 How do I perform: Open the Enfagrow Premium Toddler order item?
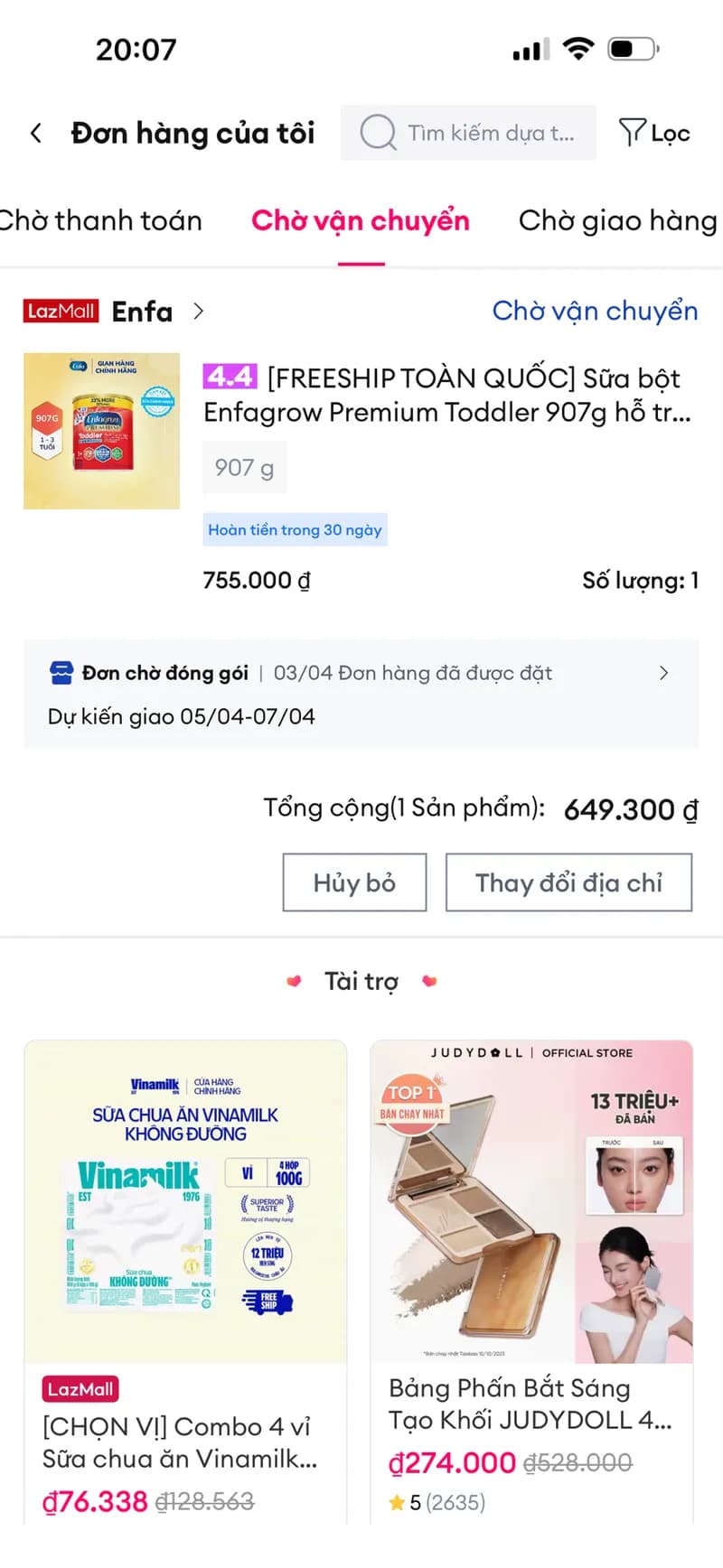pos(446,396)
